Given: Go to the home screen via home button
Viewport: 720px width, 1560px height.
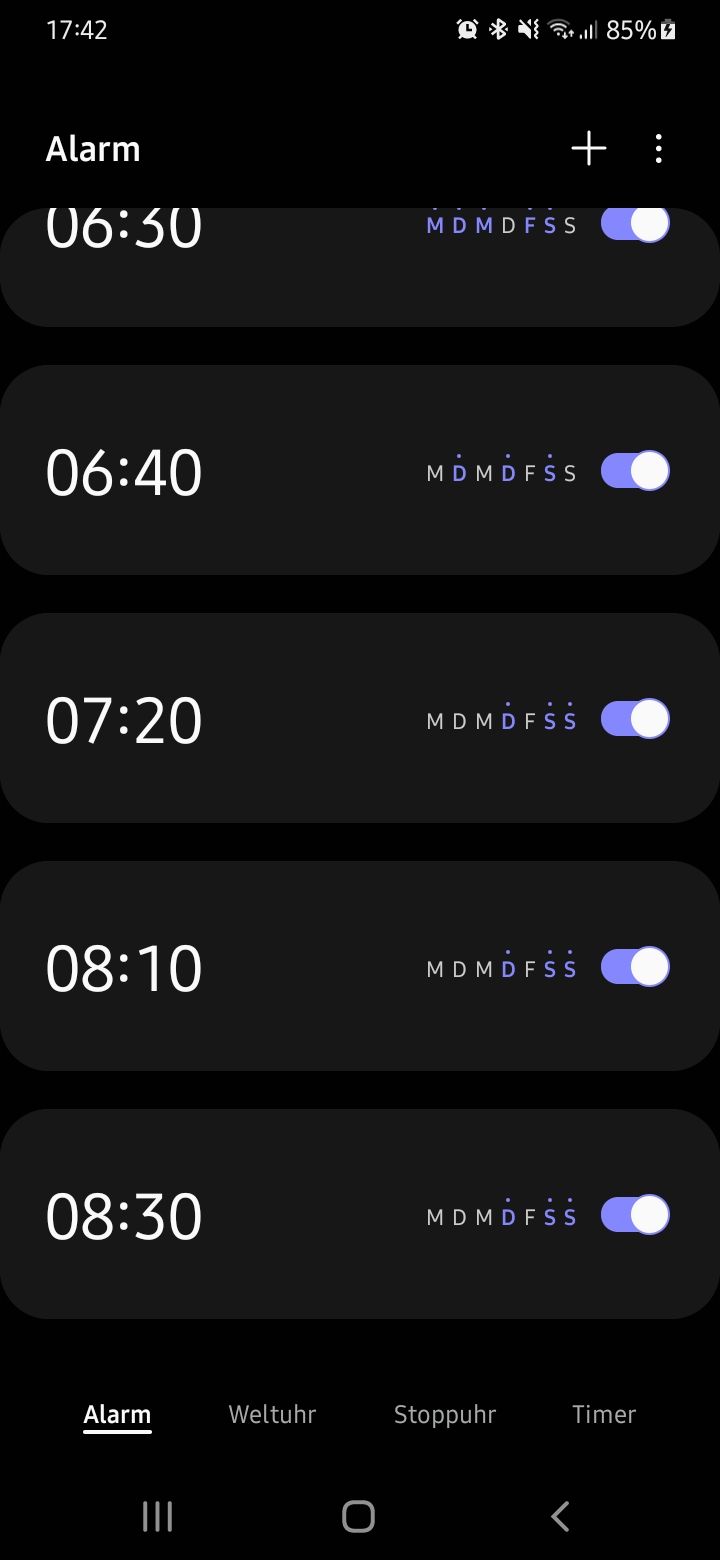Looking at the screenshot, I should tap(358, 1516).
